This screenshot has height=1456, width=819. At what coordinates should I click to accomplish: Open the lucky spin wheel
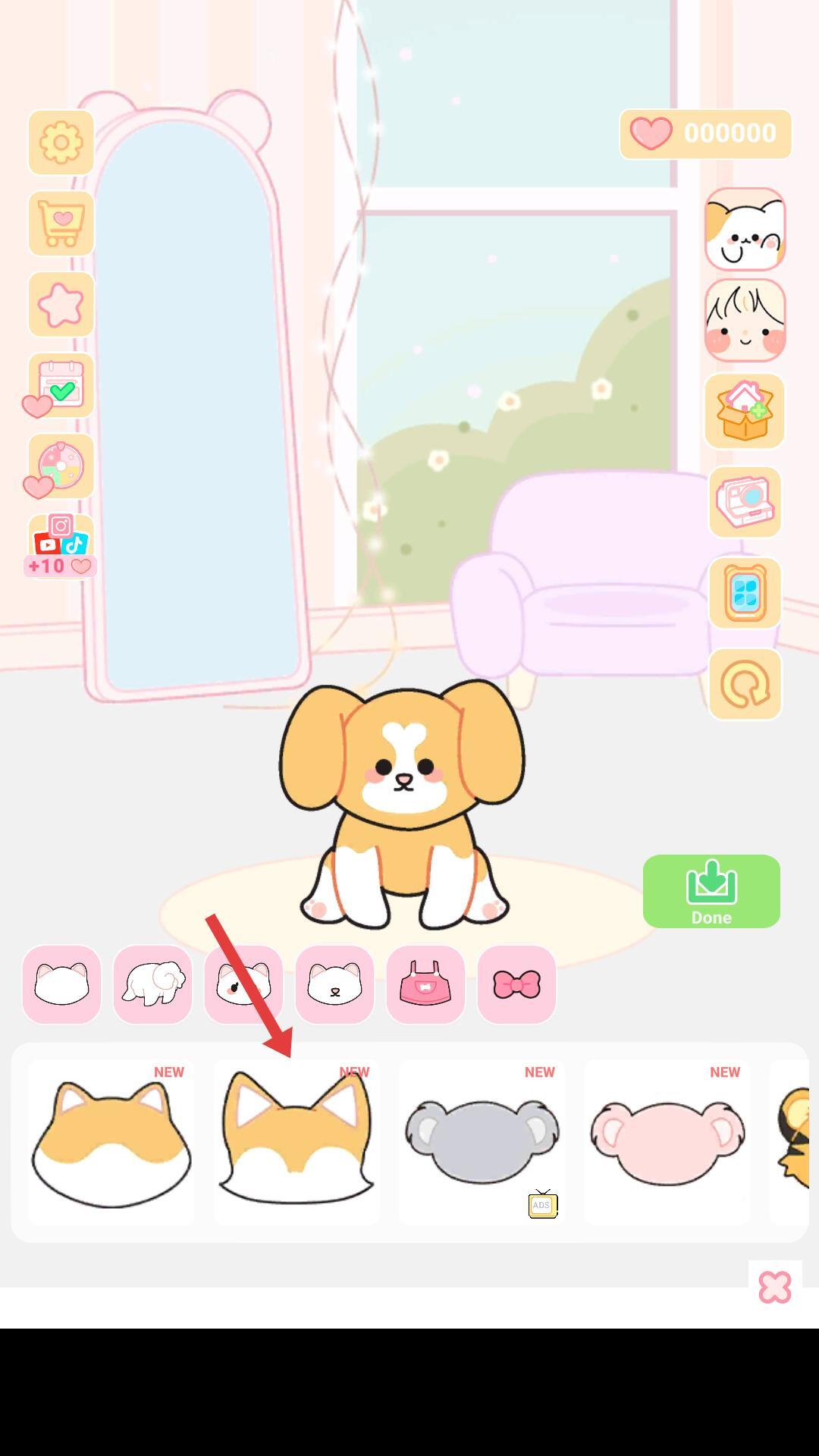tap(61, 466)
